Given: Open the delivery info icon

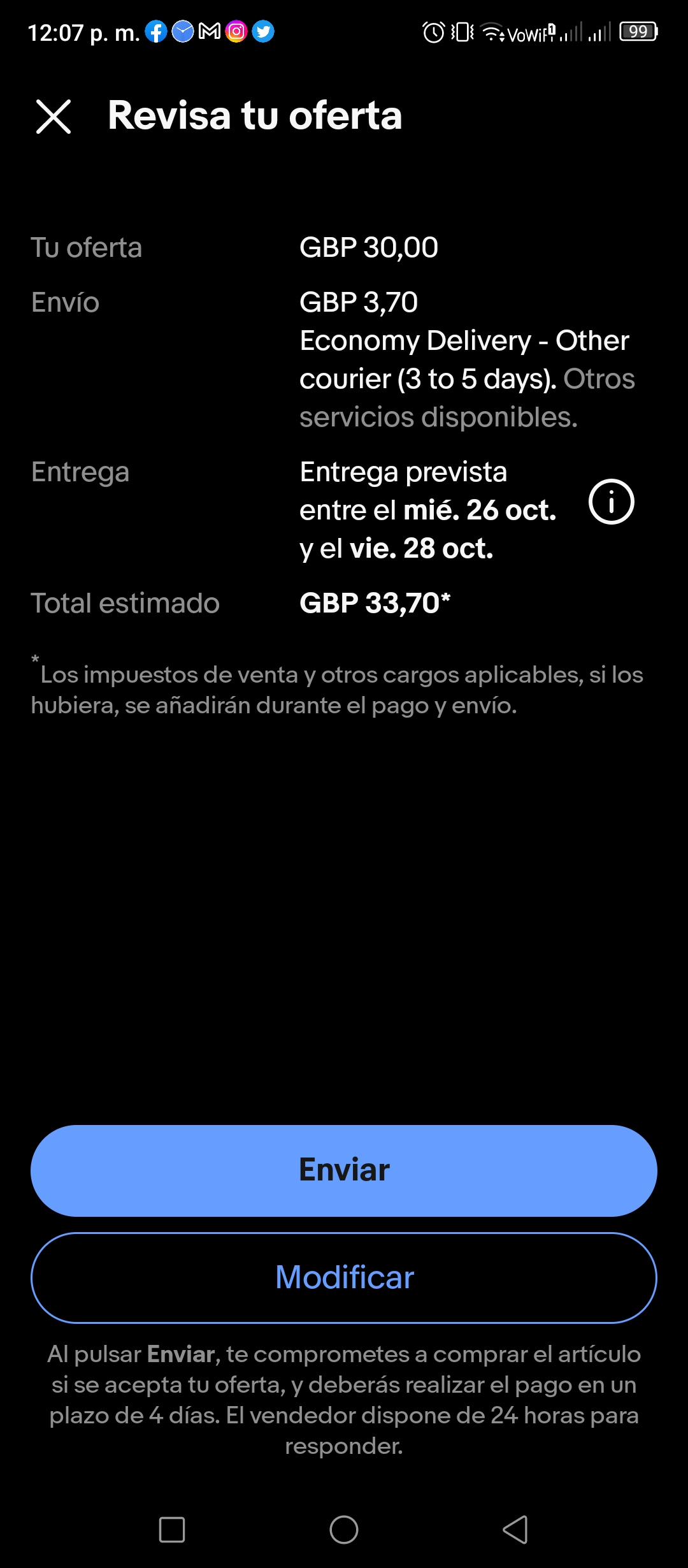Looking at the screenshot, I should tap(611, 502).
